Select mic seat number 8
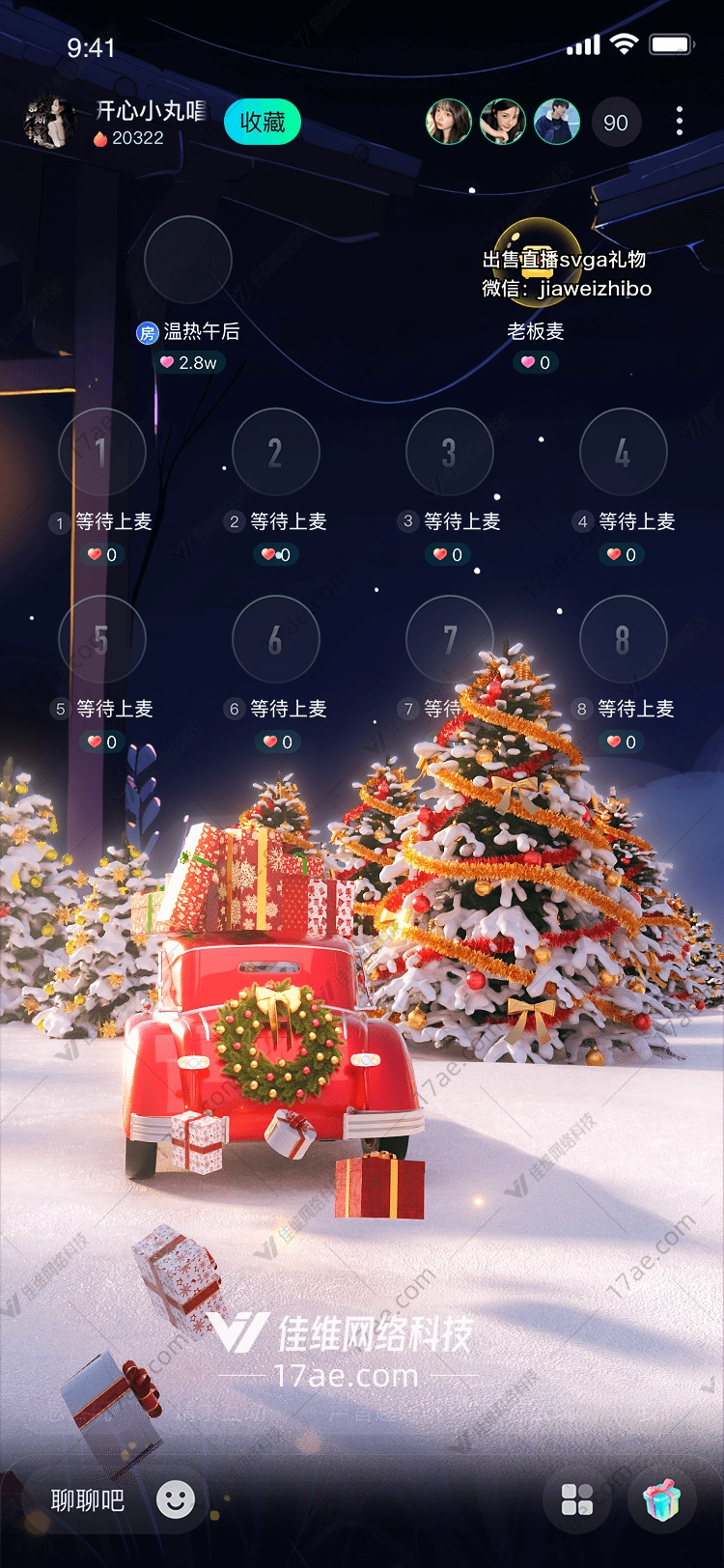This screenshot has width=724, height=1568. (624, 639)
